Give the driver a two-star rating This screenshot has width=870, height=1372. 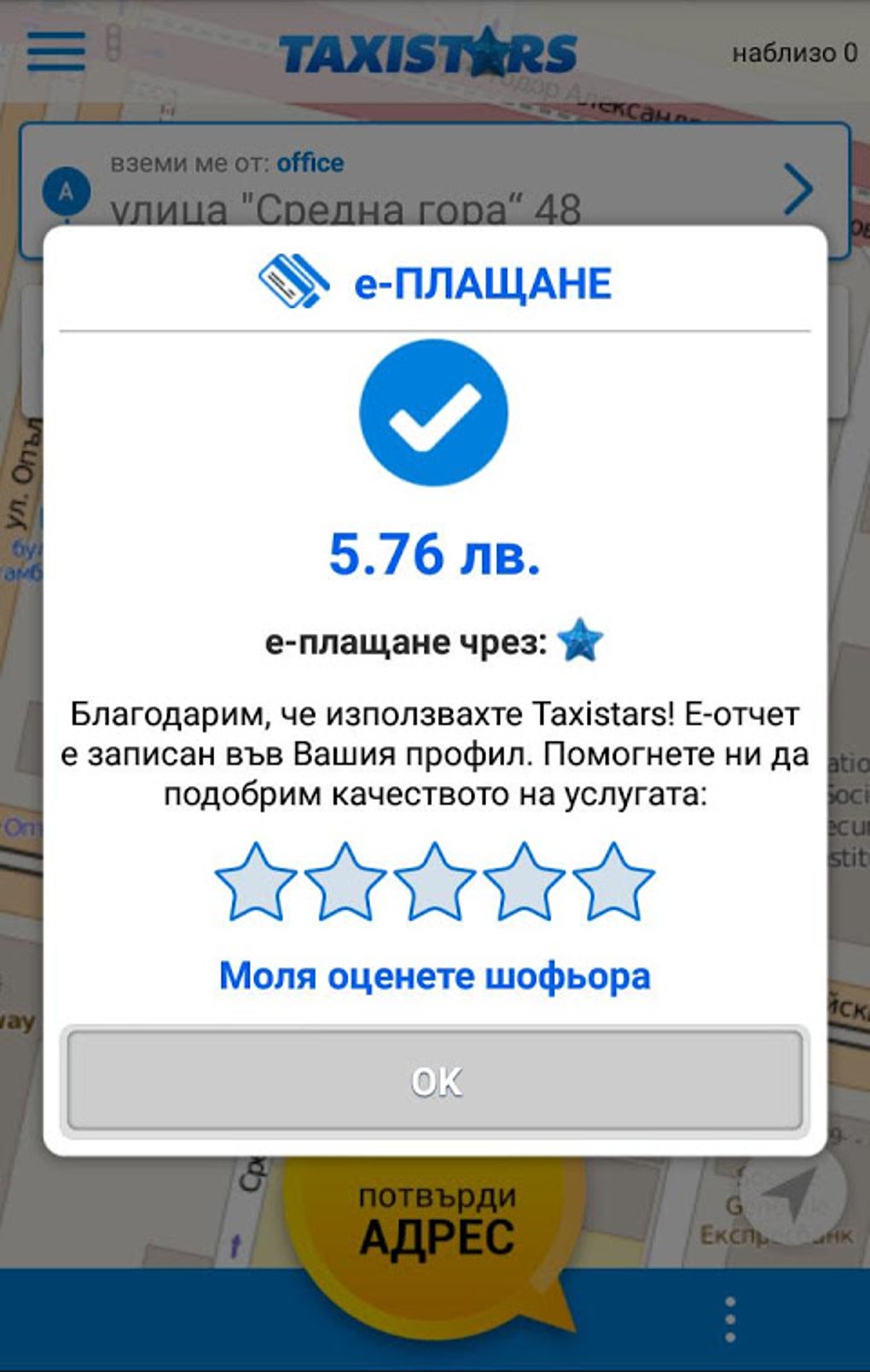(345, 882)
